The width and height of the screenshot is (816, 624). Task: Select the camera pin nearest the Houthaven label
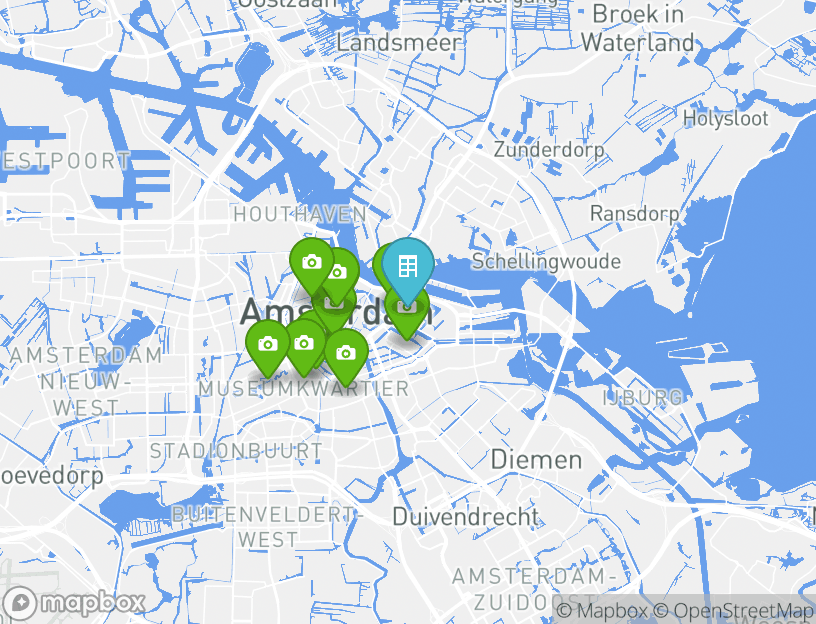(311, 262)
